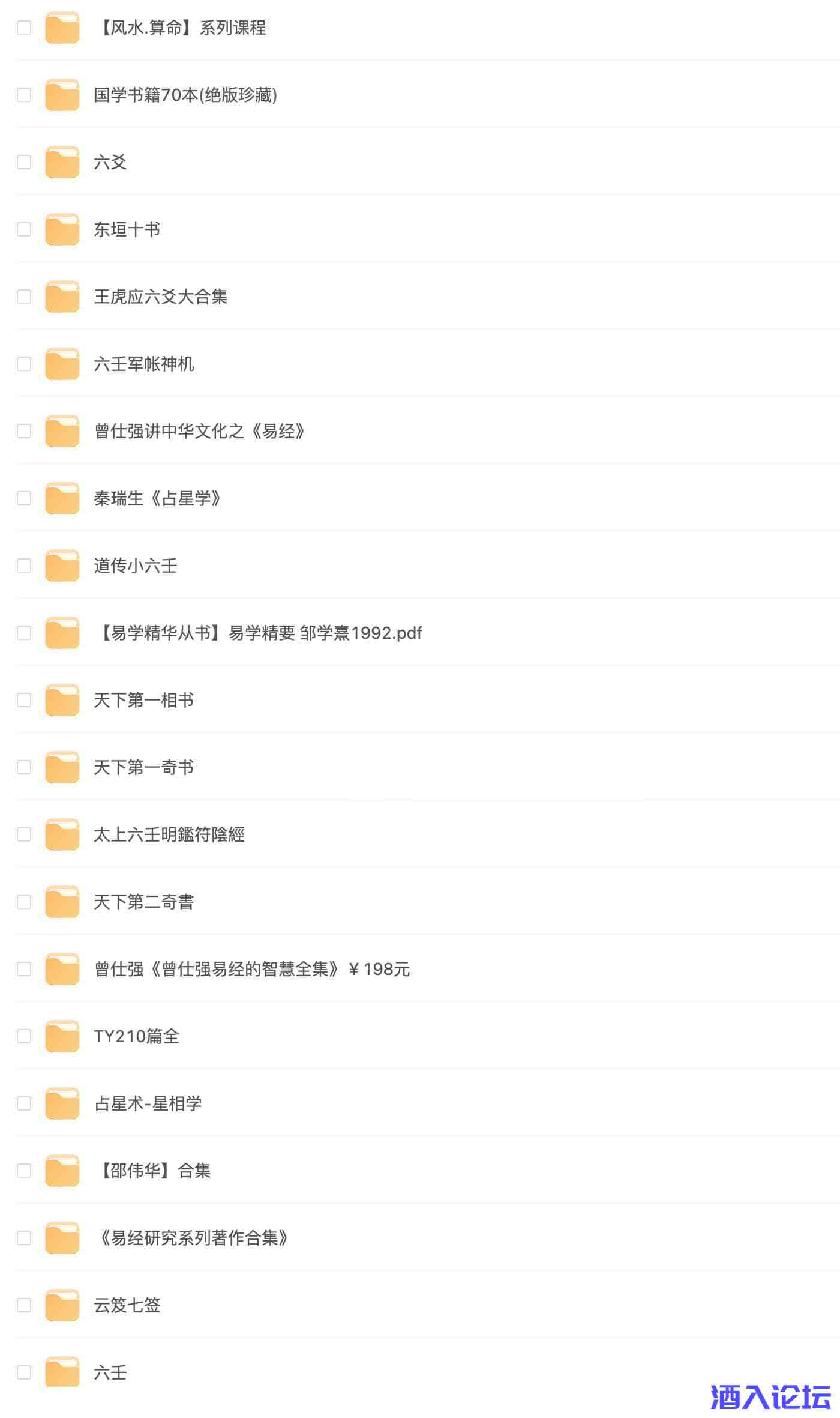The width and height of the screenshot is (840, 1418).
Task: Open 《易经研究系列著作合集》 folder
Action: 191,1238
